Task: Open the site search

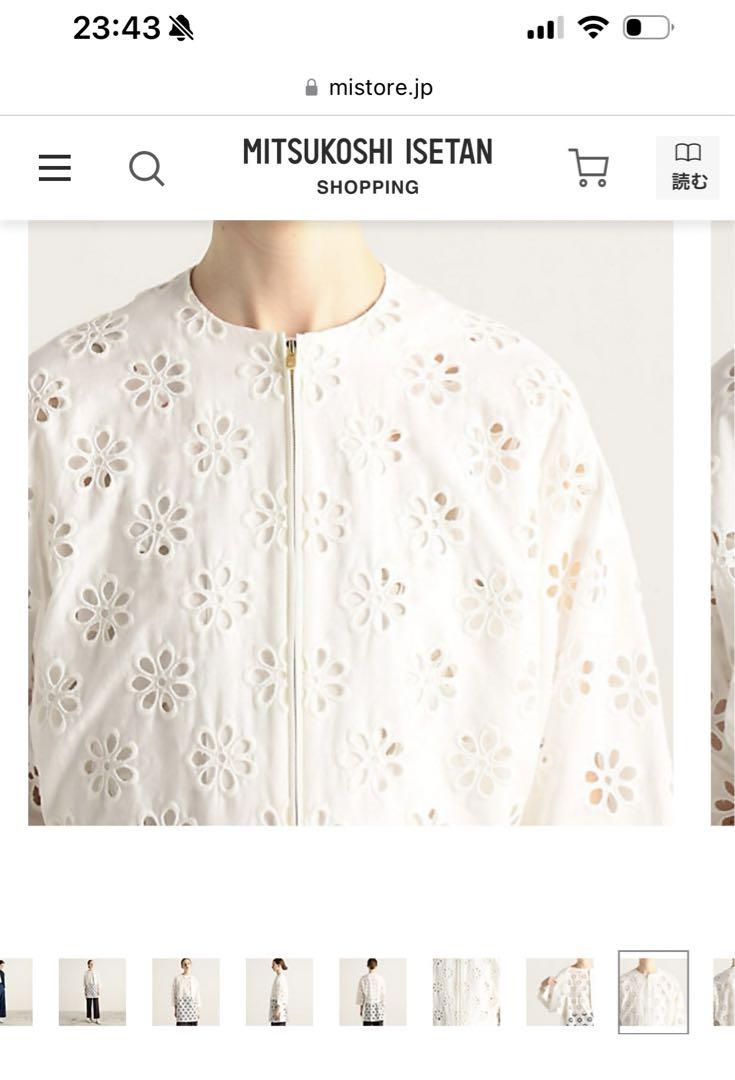Action: click(x=146, y=168)
